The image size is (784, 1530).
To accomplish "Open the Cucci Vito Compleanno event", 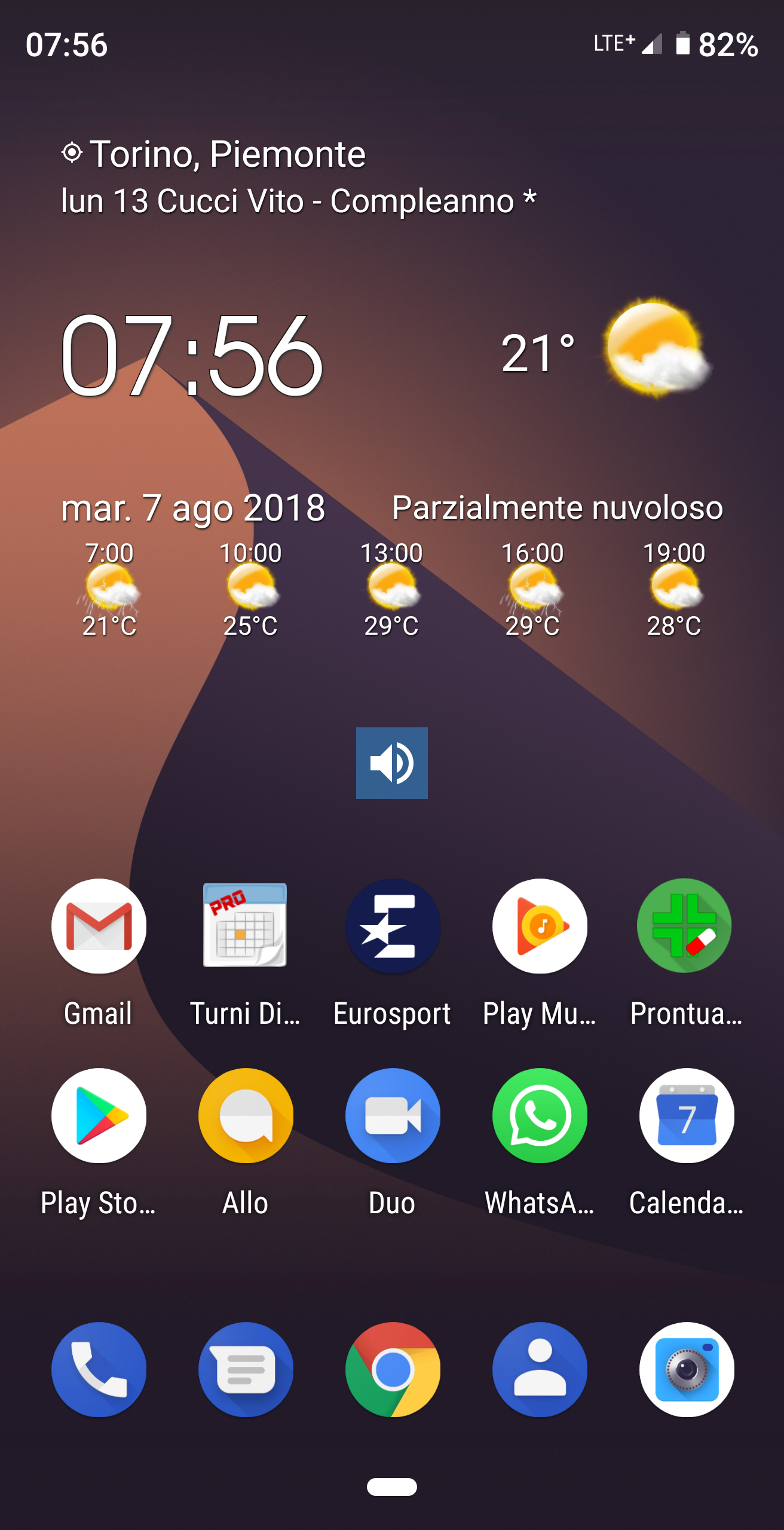I will click(x=298, y=201).
